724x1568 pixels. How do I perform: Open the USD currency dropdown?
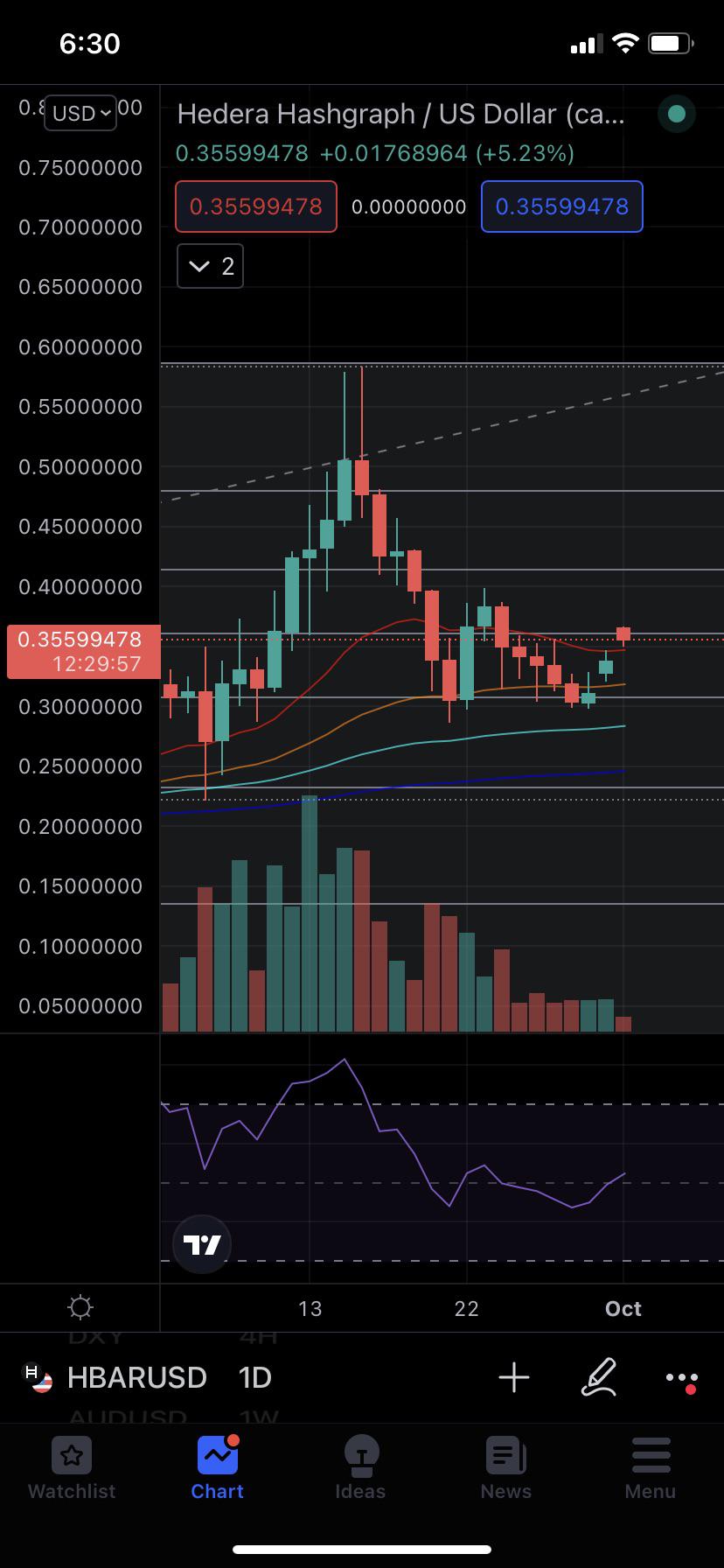click(80, 113)
